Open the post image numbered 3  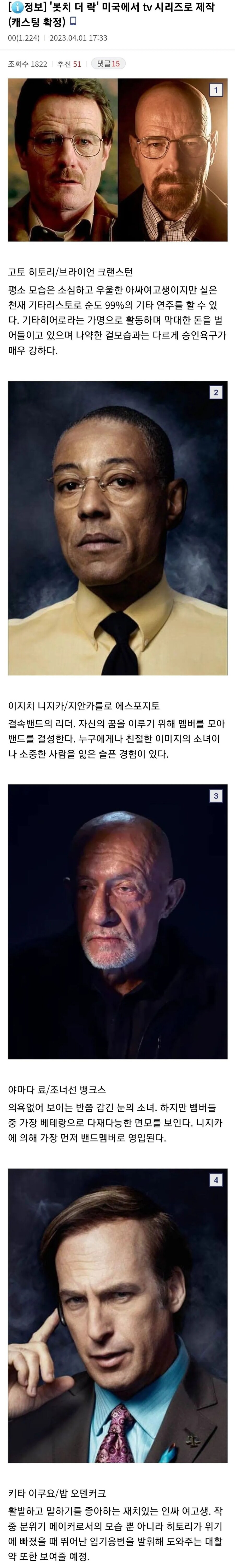click(117, 921)
